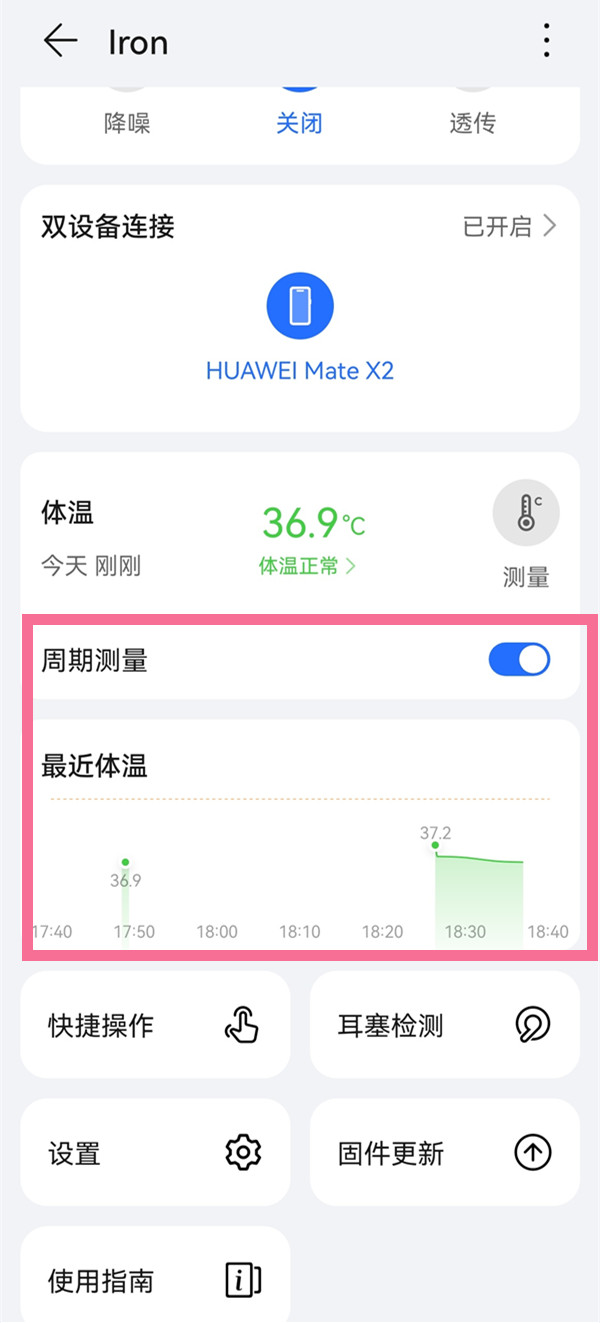This screenshot has width=600, height=1323.
Task: Open the three-dot overflow menu
Action: coord(546,41)
